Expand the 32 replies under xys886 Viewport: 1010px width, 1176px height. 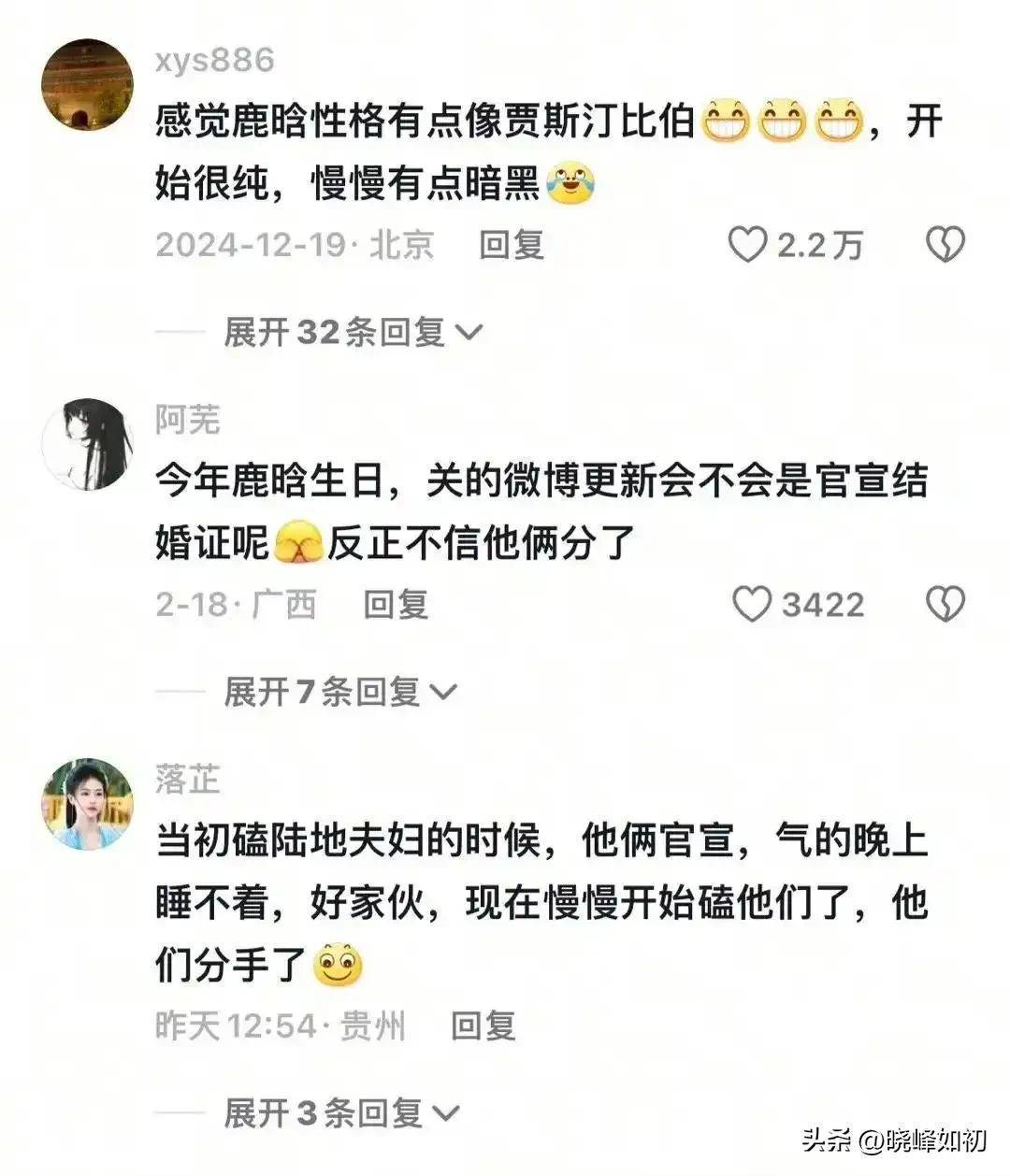click(x=353, y=332)
